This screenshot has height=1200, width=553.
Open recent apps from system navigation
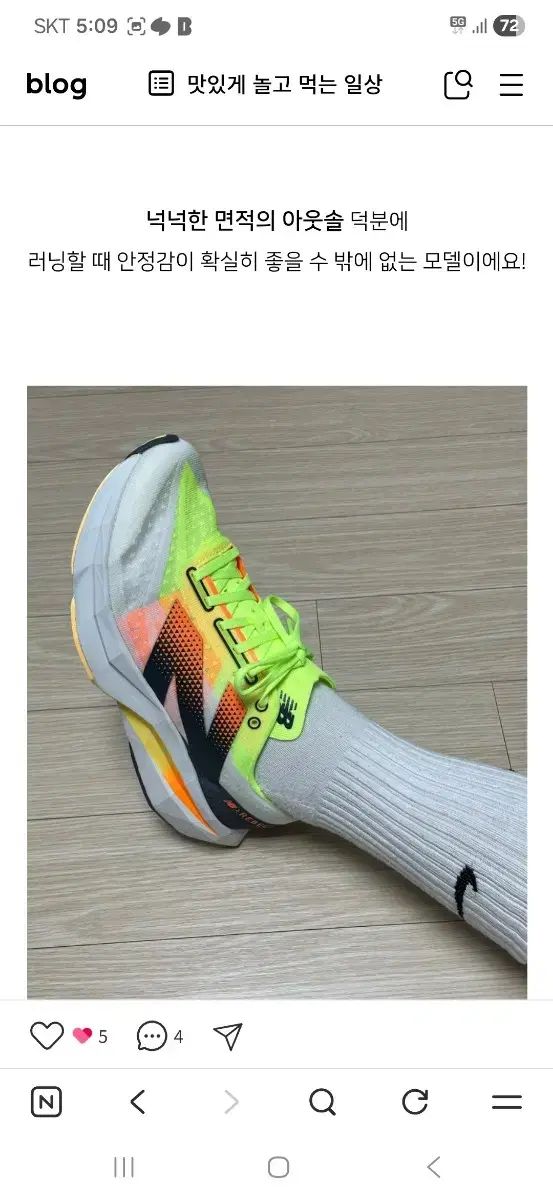click(124, 1167)
